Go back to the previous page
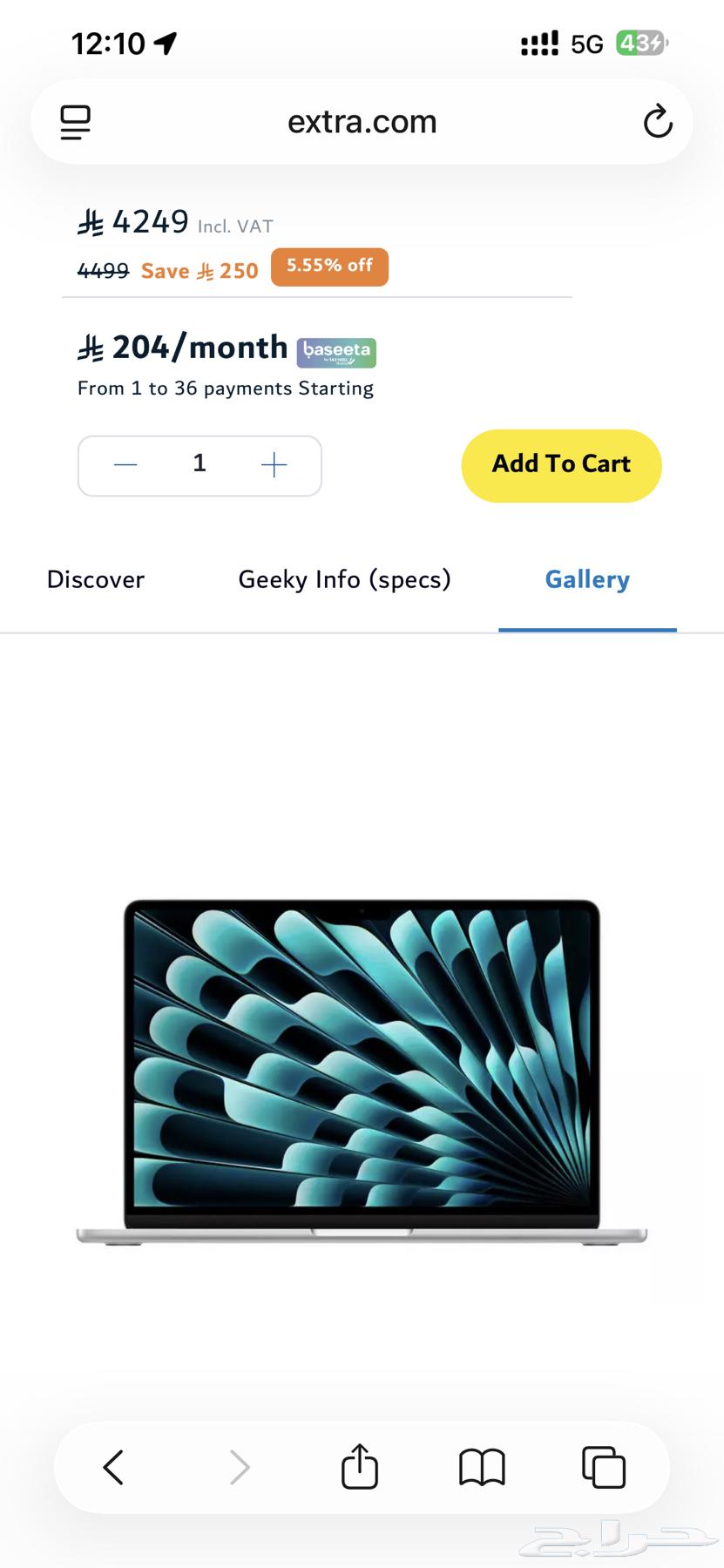The width and height of the screenshot is (724, 1568). [114, 1467]
